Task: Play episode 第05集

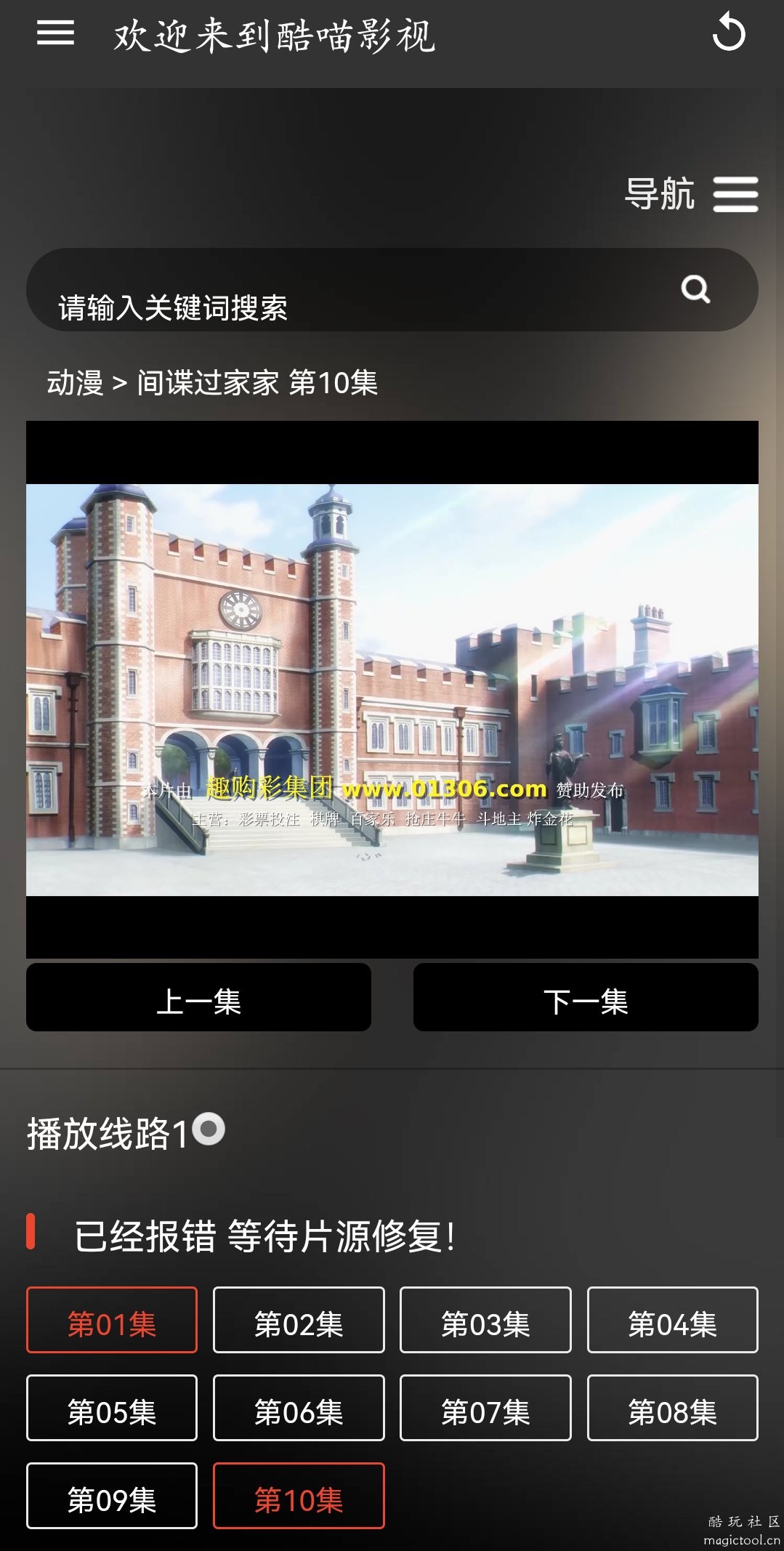Action: coord(112,1408)
